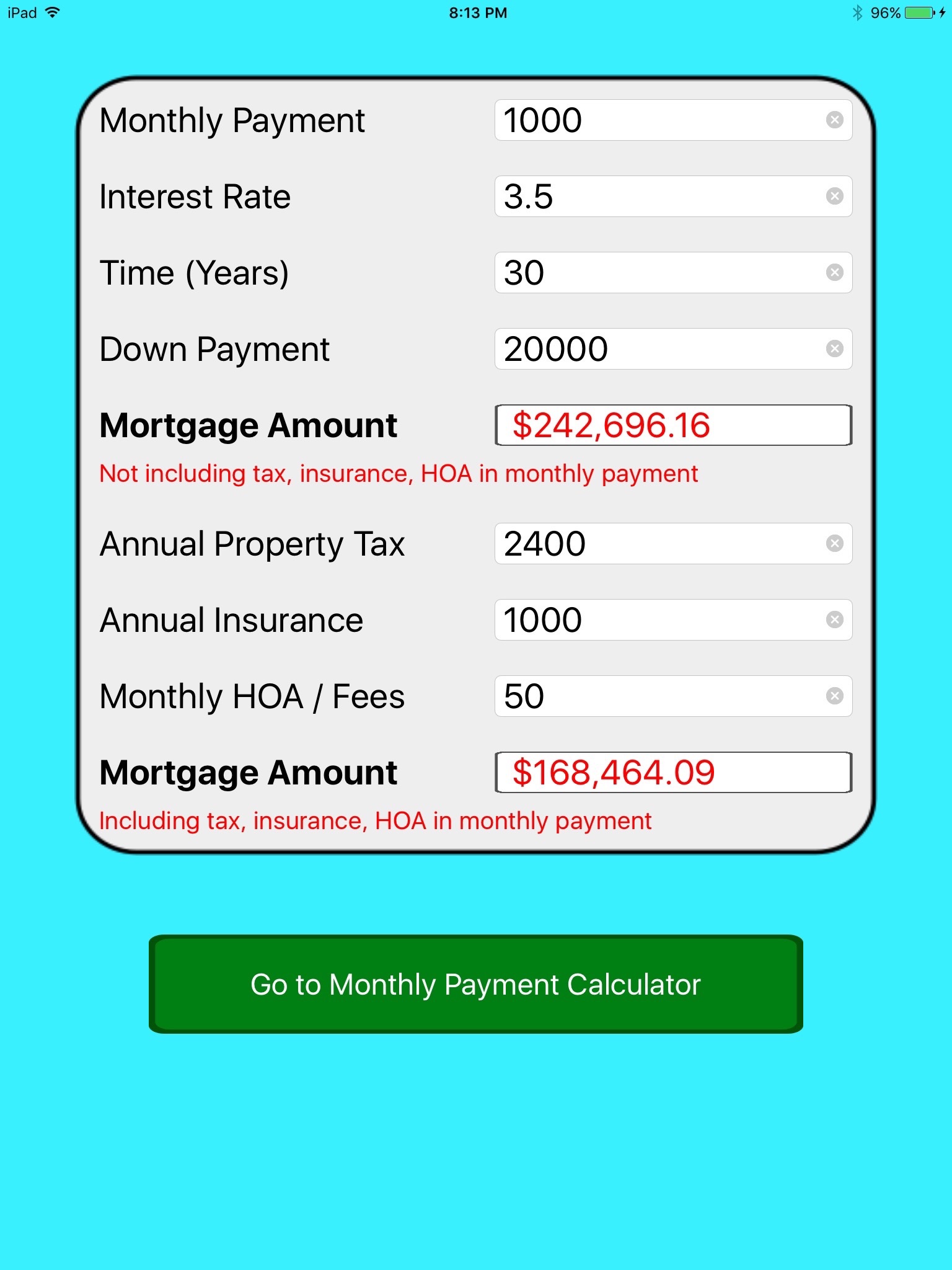
Task: Clear the Annual Property Tax value
Action: click(835, 544)
